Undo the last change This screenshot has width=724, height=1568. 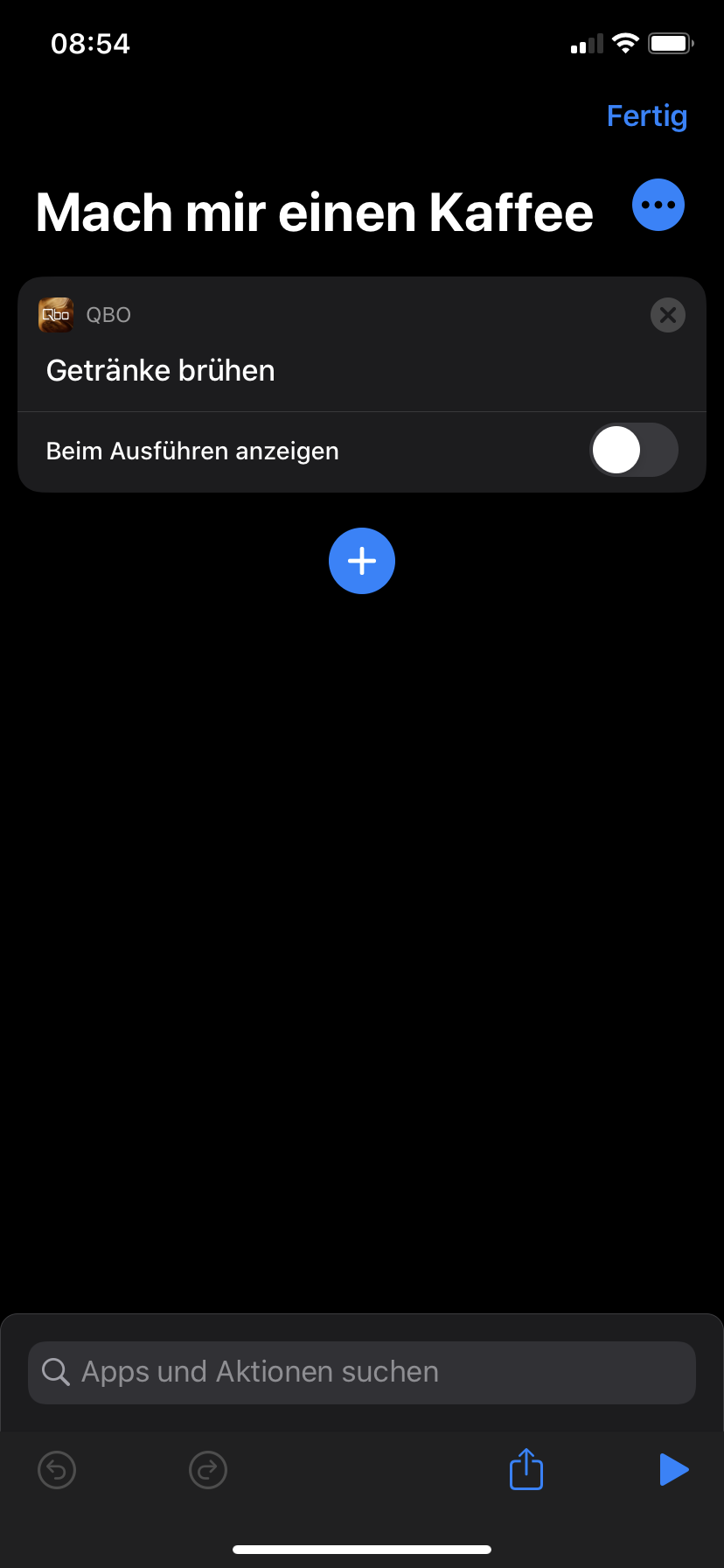(57, 1470)
